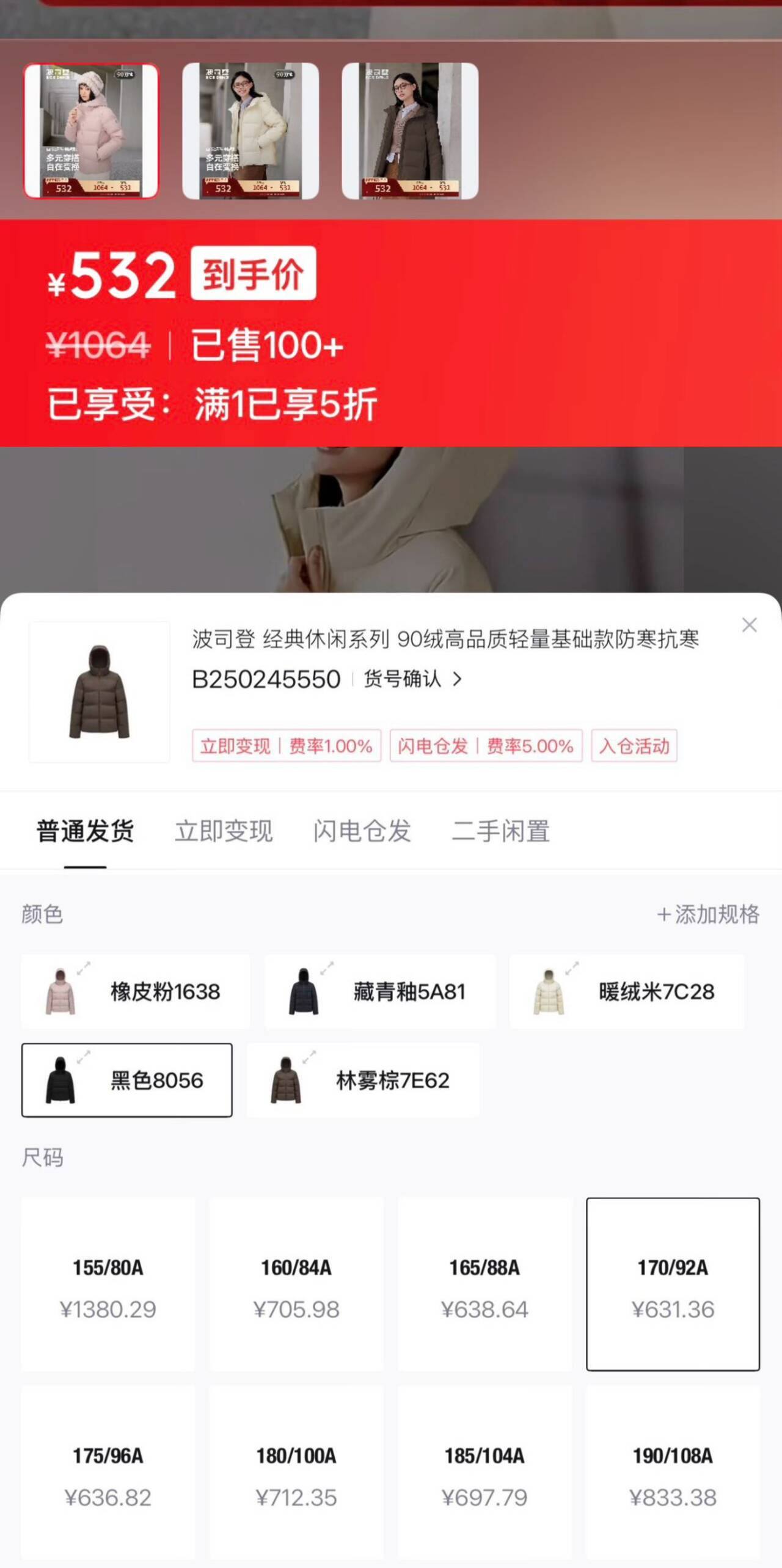Switch to the 立即变现 tab

224,831
